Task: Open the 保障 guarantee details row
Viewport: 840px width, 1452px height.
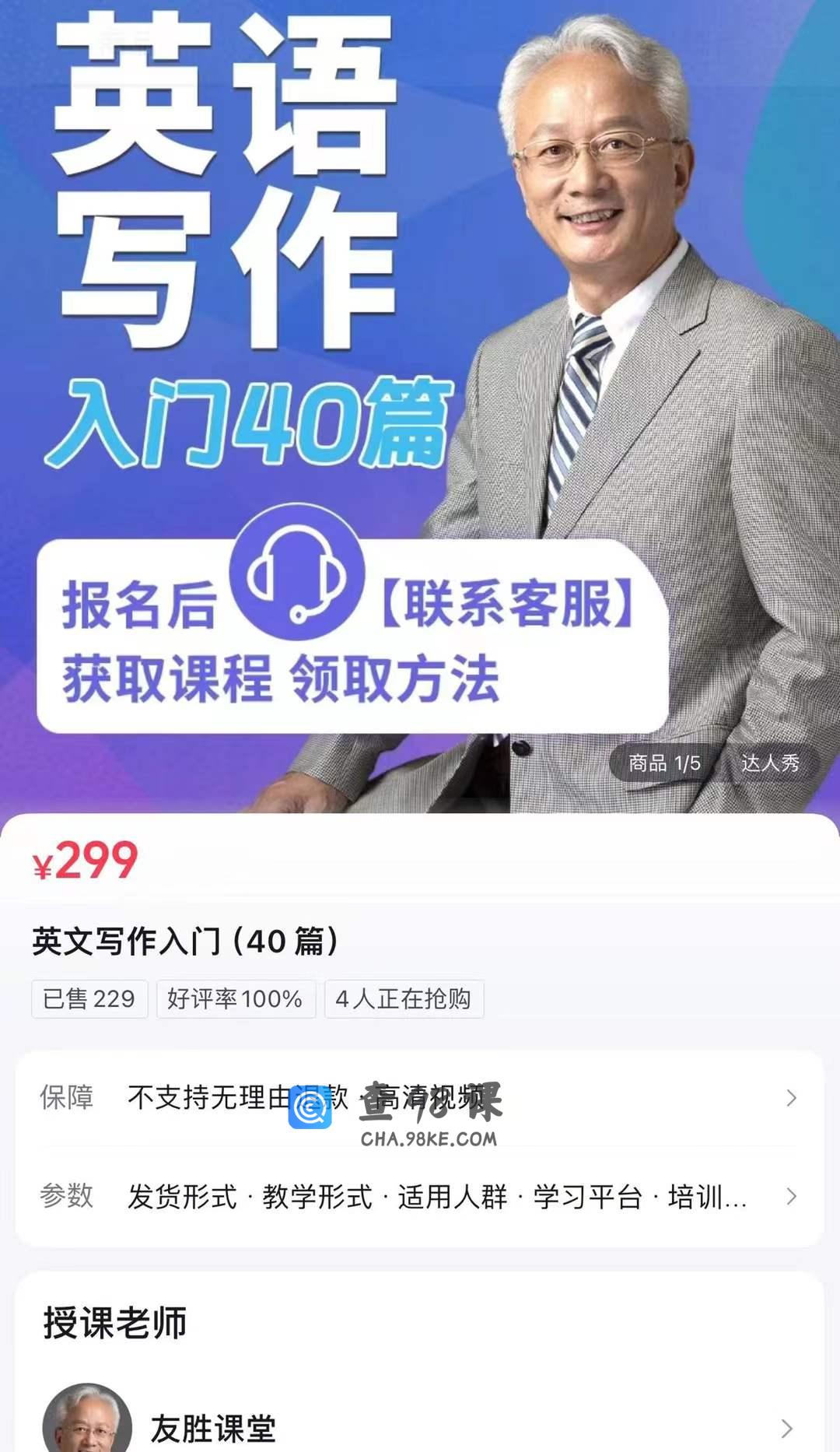Action: pyautogui.click(x=420, y=1098)
